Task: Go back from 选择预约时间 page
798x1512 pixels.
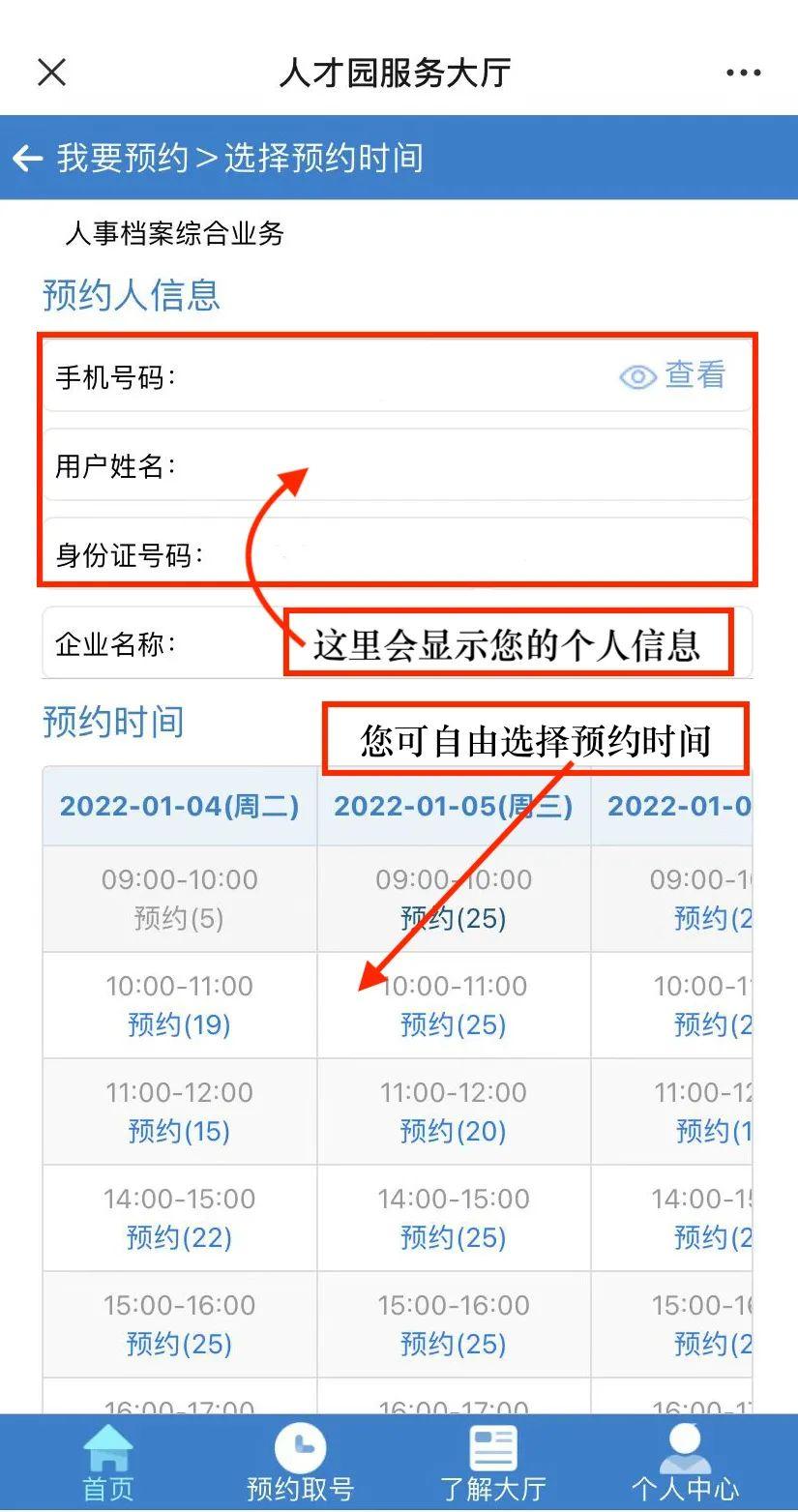Action: (x=27, y=158)
